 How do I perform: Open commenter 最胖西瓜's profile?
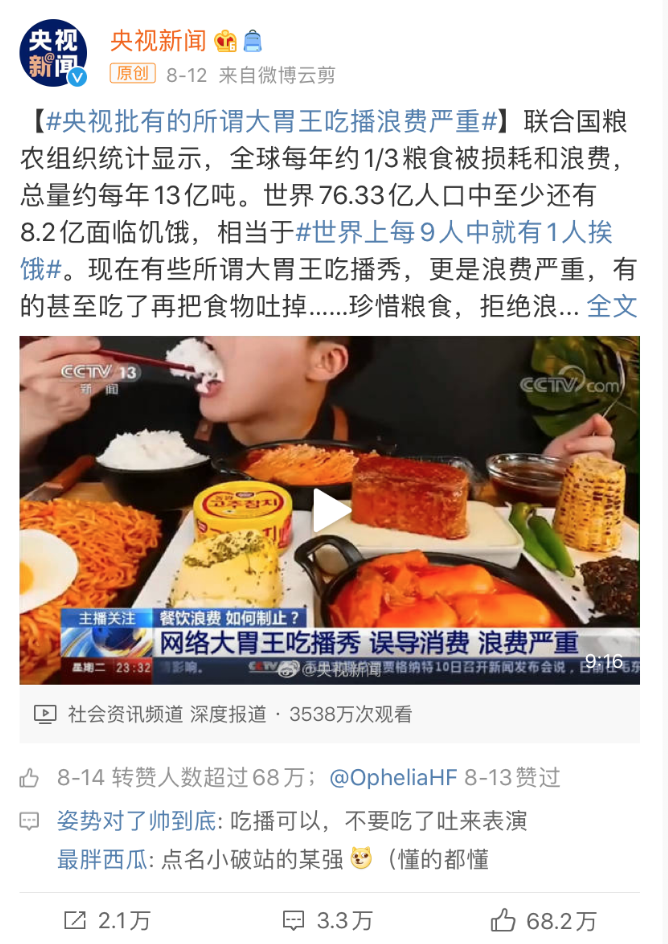coord(104,859)
